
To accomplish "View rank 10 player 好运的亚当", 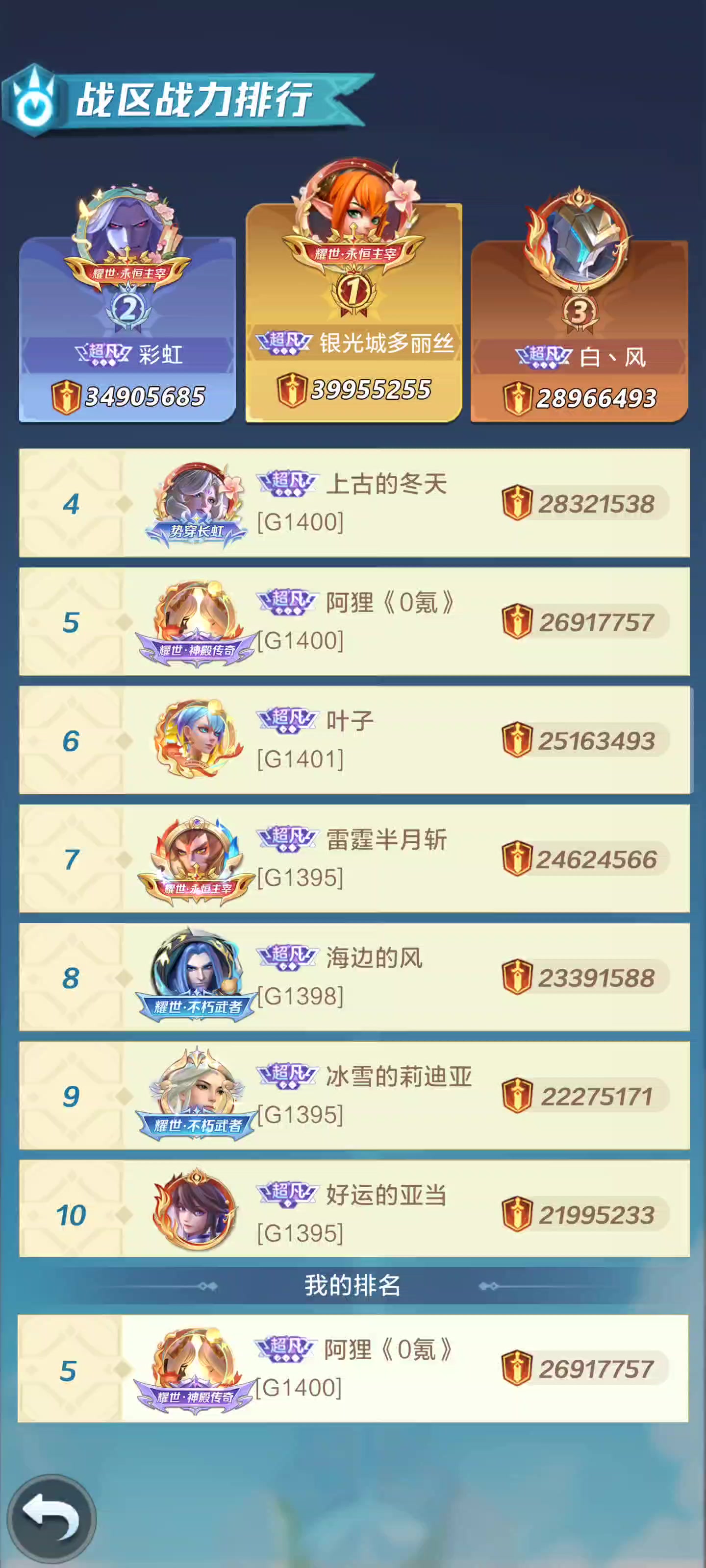I will (x=354, y=1208).
